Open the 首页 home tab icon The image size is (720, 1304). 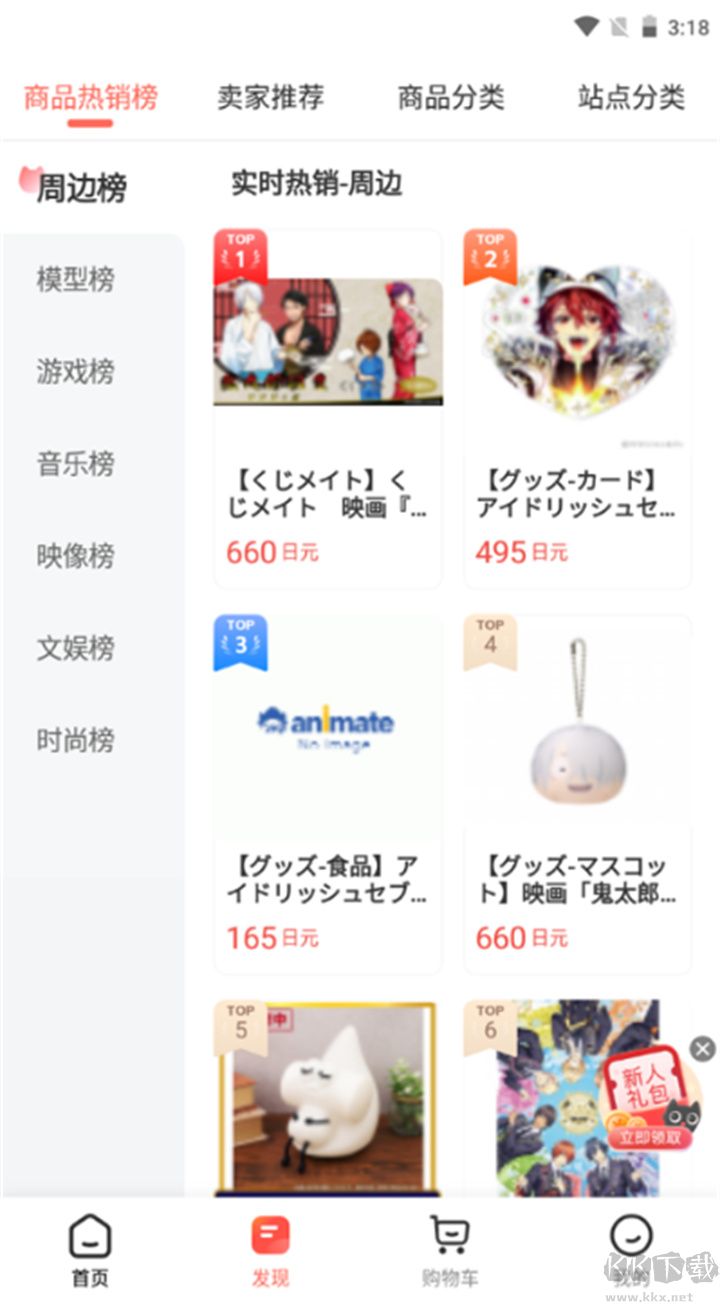point(90,1238)
